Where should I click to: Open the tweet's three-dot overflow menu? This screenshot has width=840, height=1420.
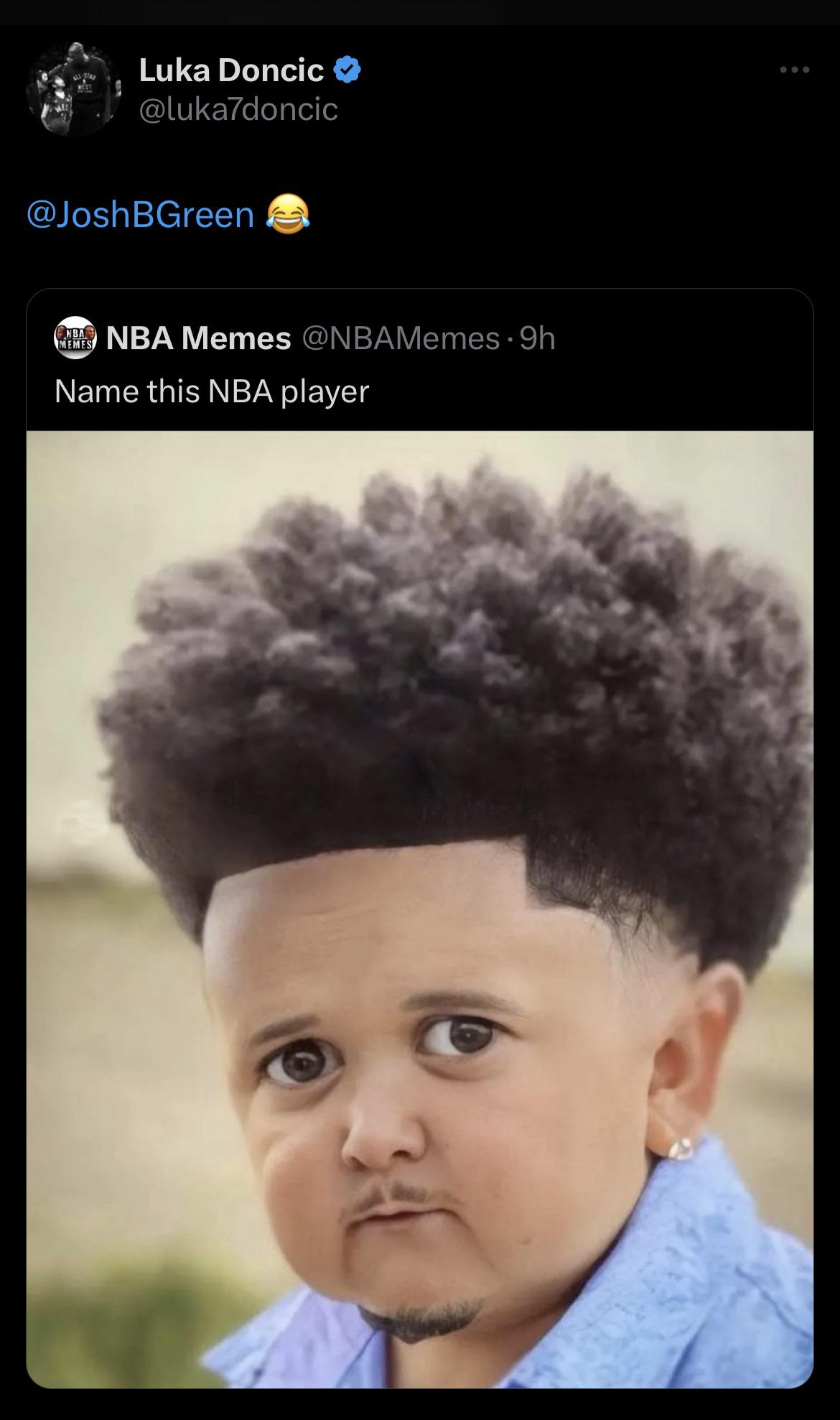coord(795,70)
